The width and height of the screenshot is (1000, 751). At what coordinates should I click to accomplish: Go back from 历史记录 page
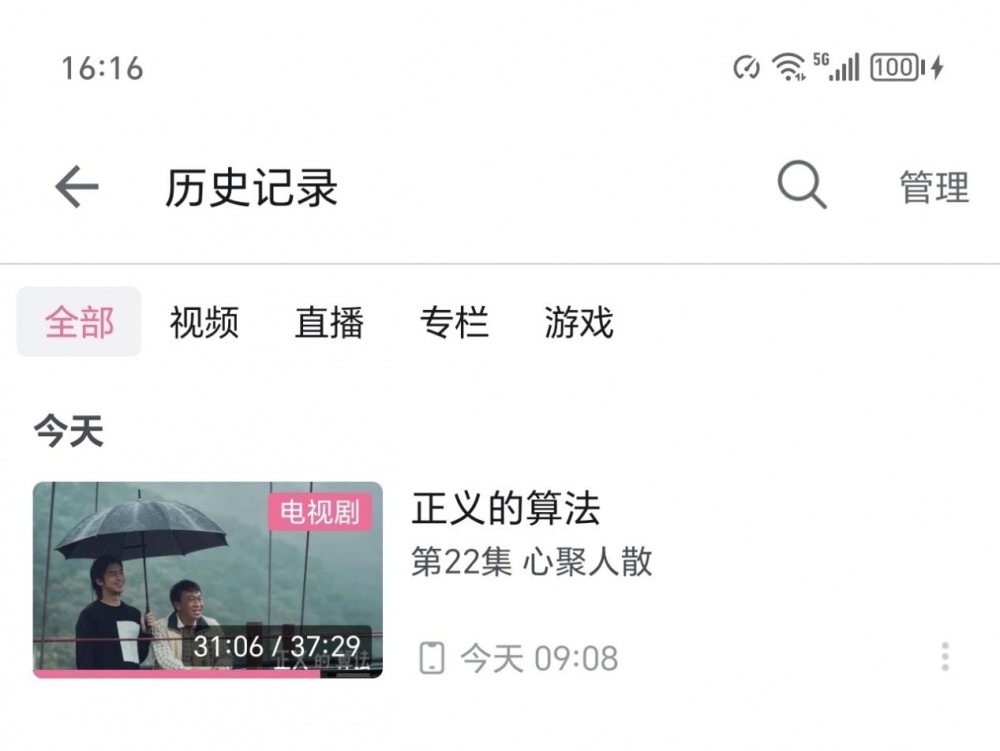[x=76, y=187]
